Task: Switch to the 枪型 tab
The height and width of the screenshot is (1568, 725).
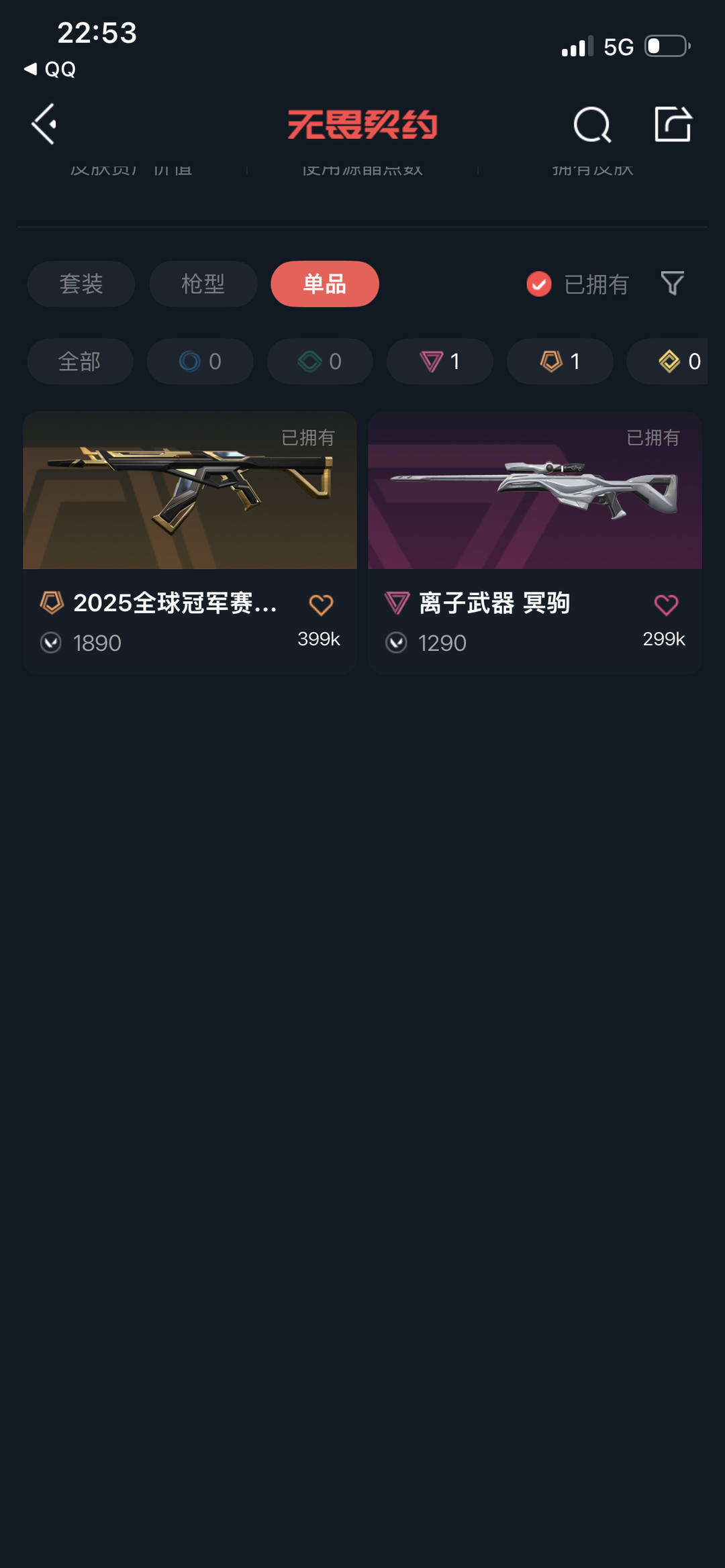Action: [203, 284]
